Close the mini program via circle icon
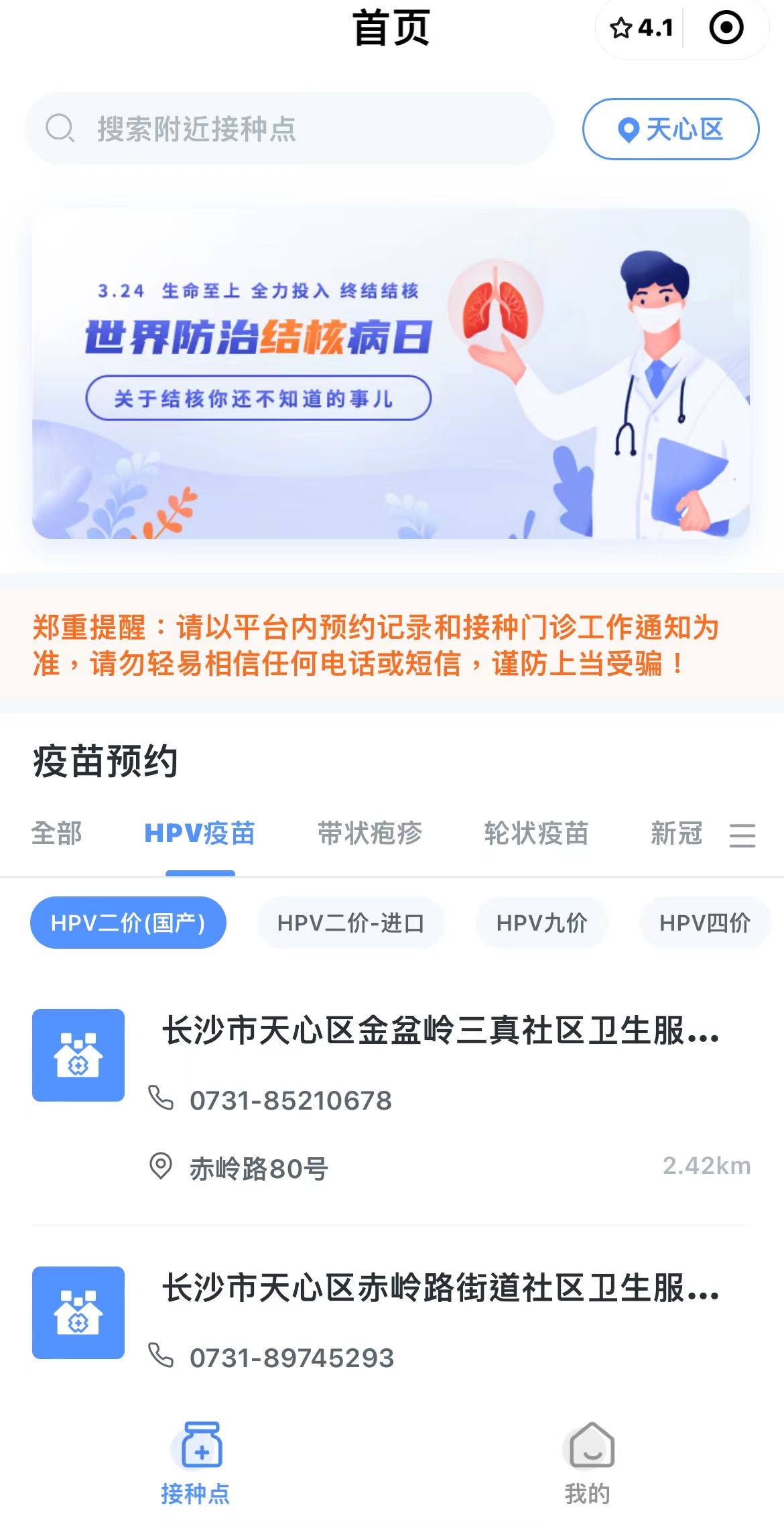 [726, 28]
